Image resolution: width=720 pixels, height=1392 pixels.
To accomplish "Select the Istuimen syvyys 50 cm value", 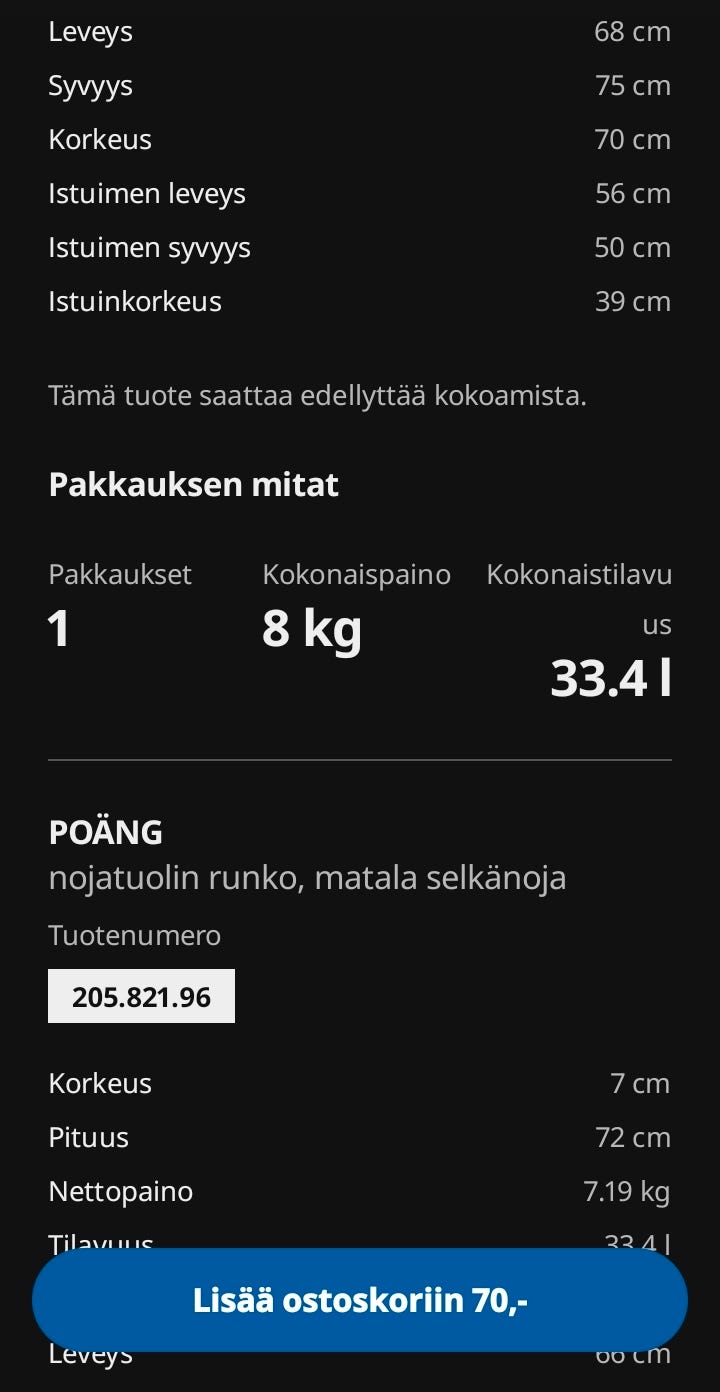I will (360, 247).
